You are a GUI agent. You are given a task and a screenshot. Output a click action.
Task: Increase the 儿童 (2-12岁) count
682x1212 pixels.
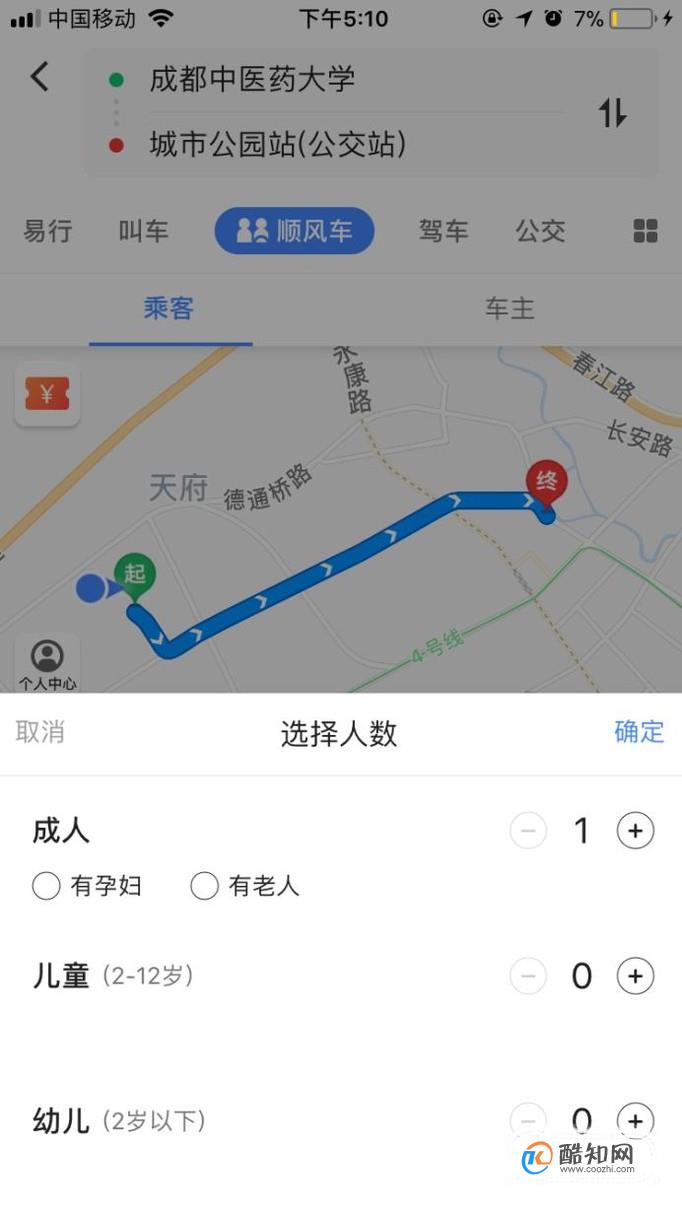[x=635, y=975]
